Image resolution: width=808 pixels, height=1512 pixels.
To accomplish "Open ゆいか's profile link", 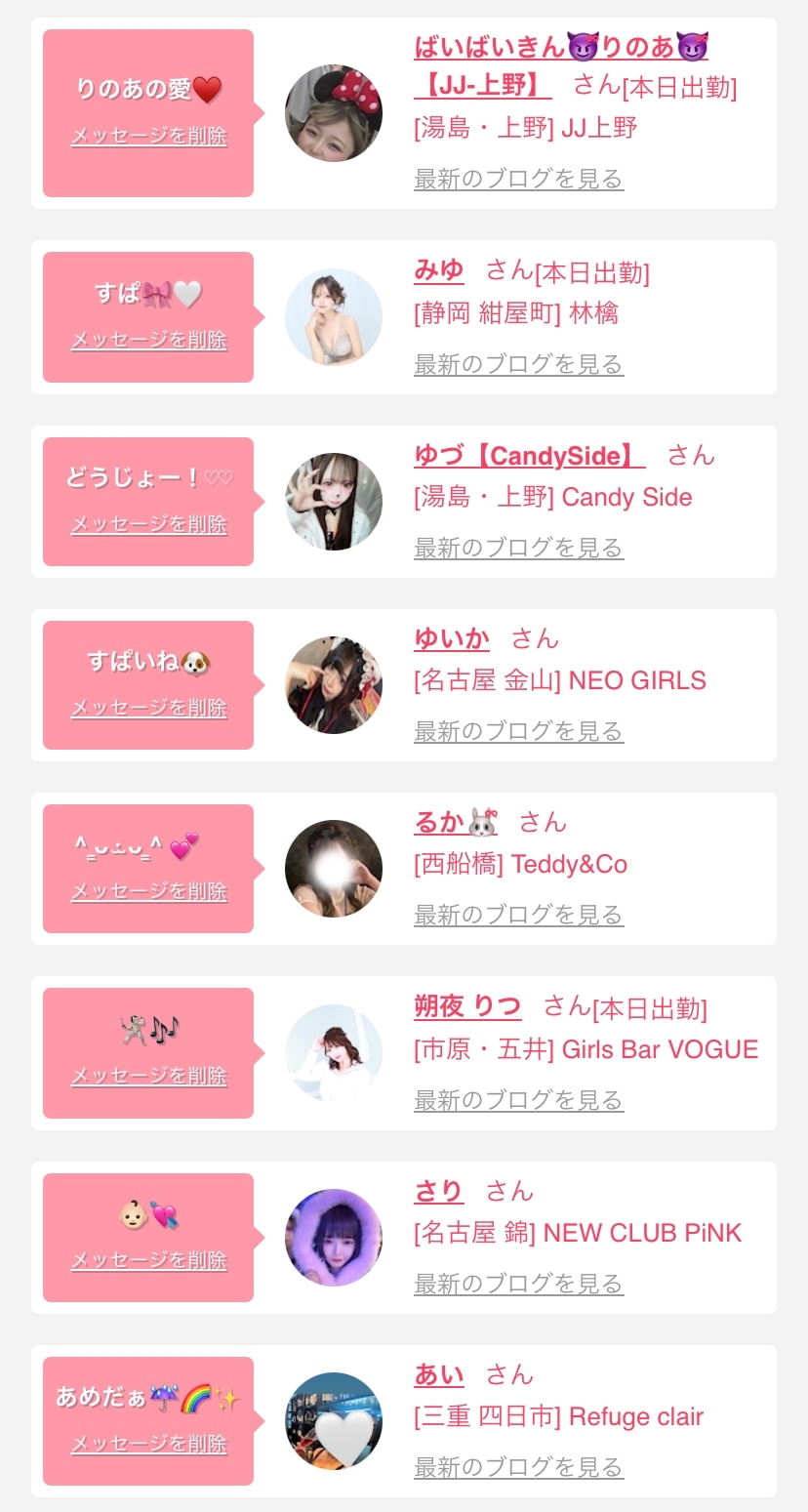I will (451, 639).
